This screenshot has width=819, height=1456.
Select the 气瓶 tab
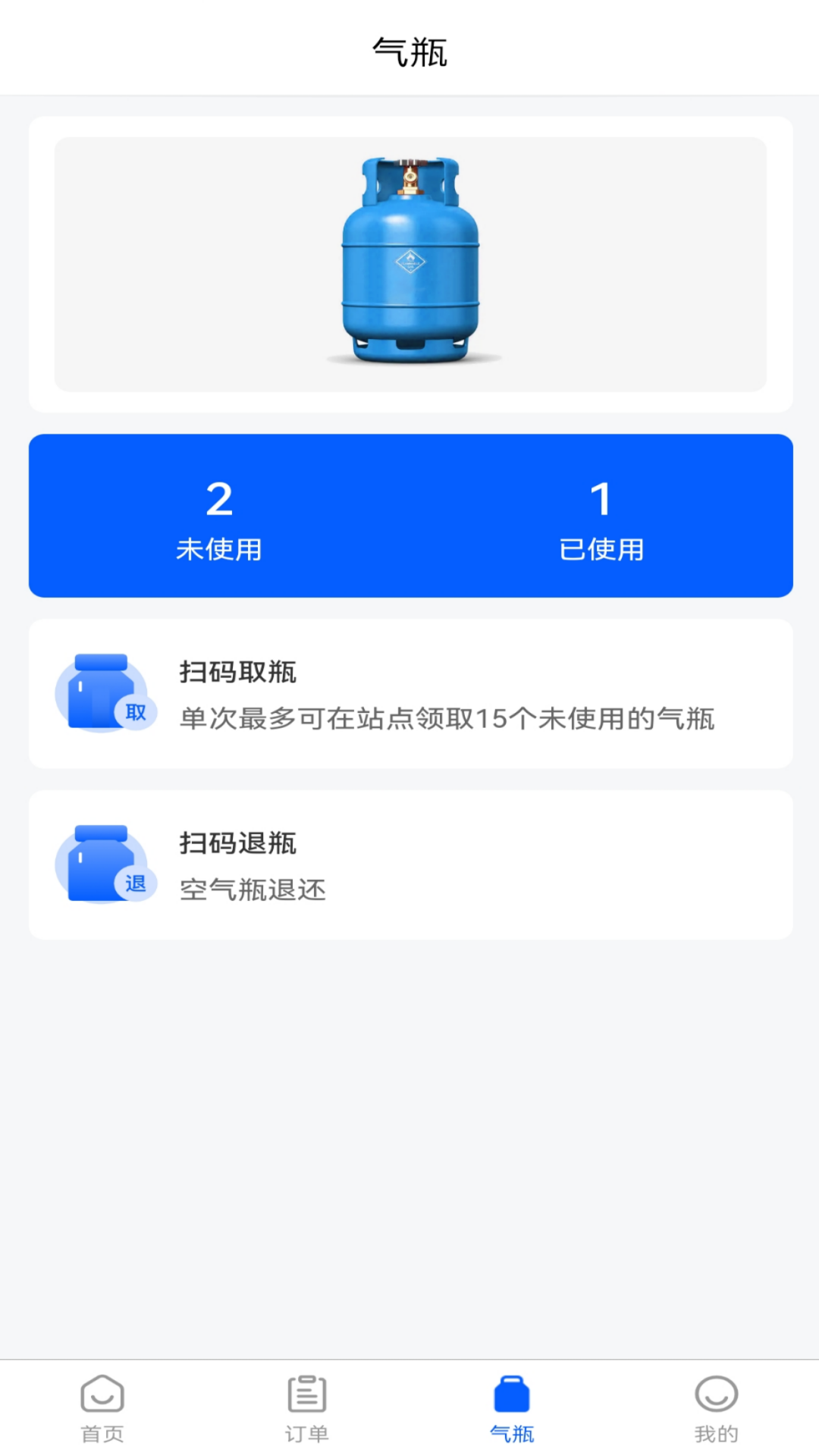tap(512, 1408)
